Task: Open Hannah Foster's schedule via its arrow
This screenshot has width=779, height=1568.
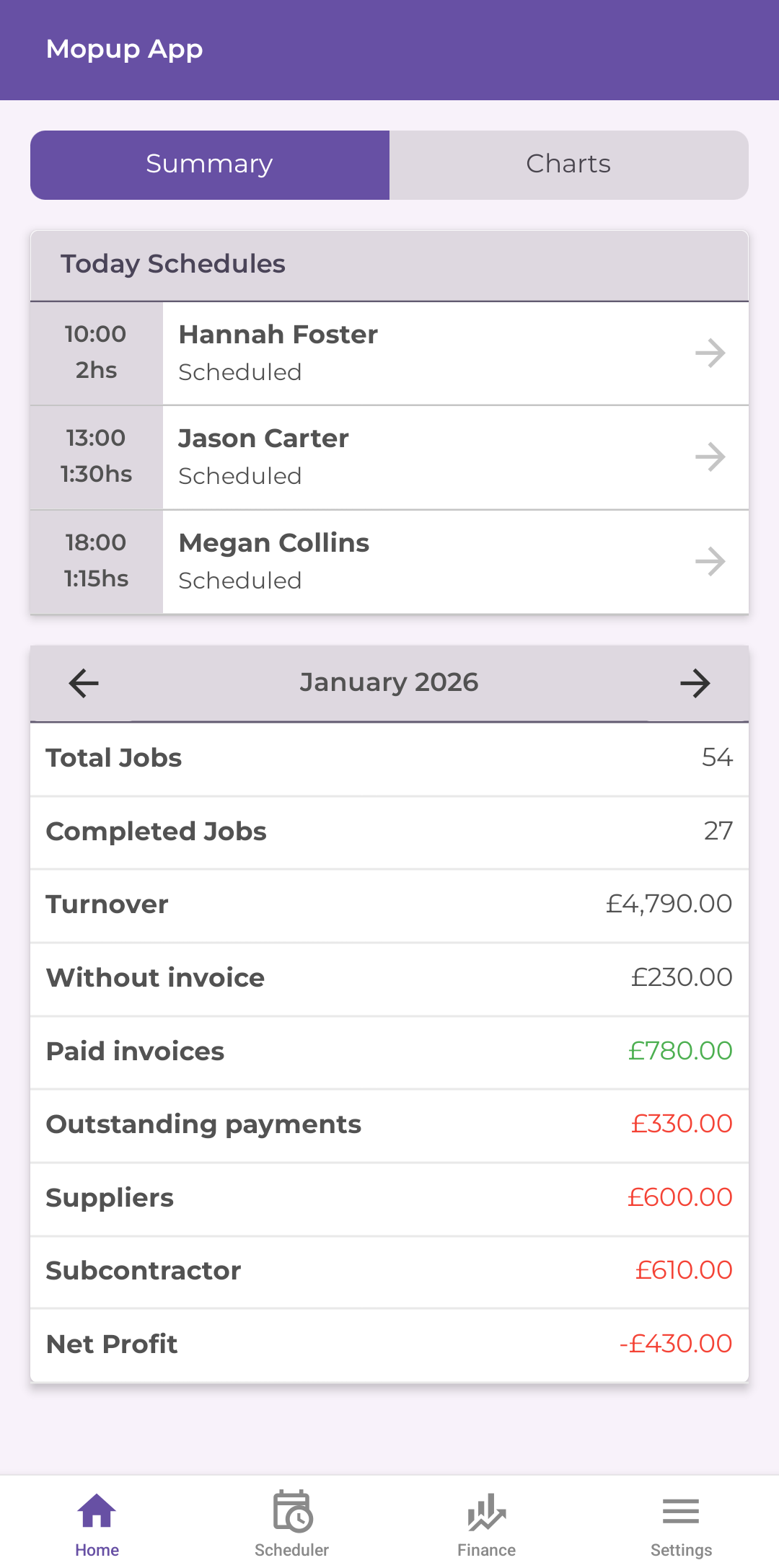Action: [x=711, y=353]
